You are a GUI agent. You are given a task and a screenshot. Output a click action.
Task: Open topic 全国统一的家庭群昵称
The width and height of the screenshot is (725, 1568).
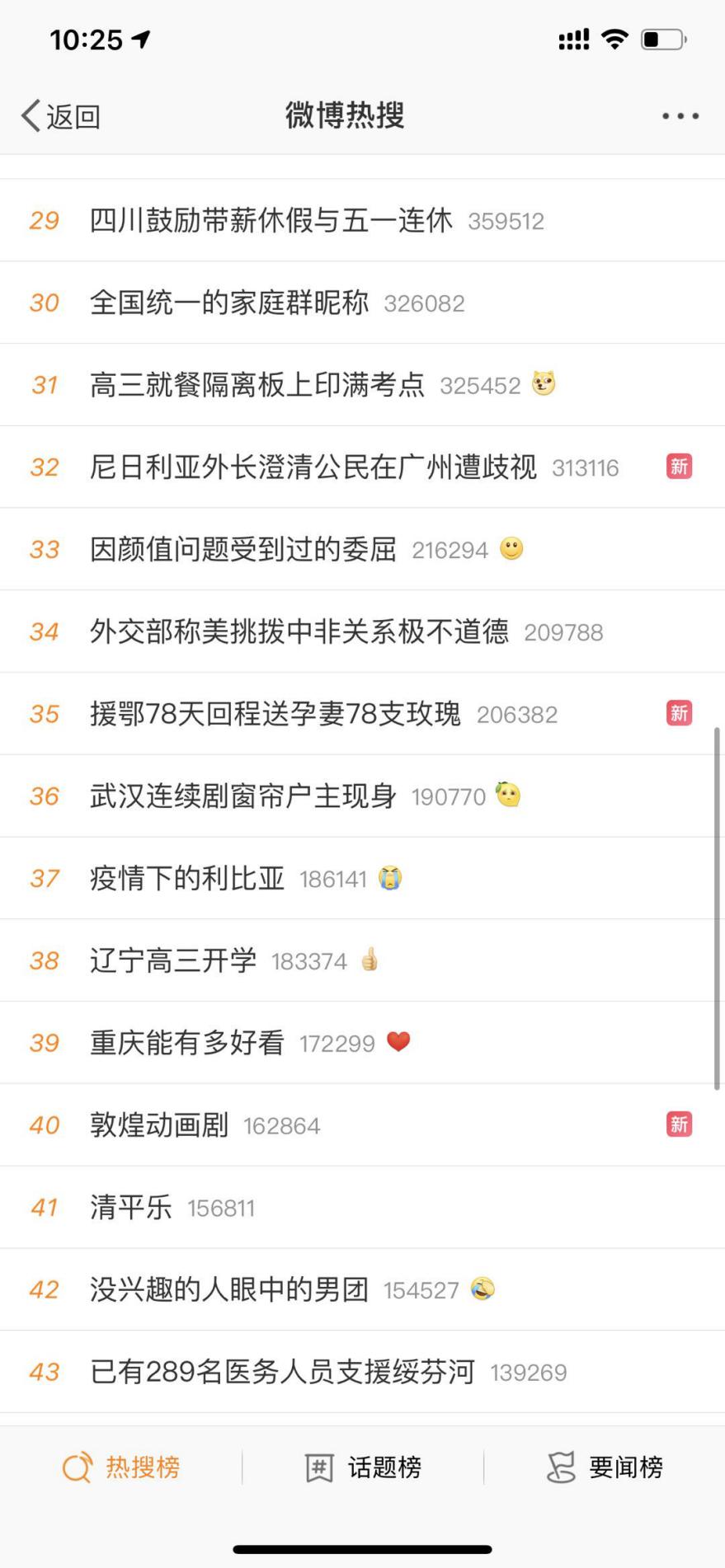[x=229, y=303]
